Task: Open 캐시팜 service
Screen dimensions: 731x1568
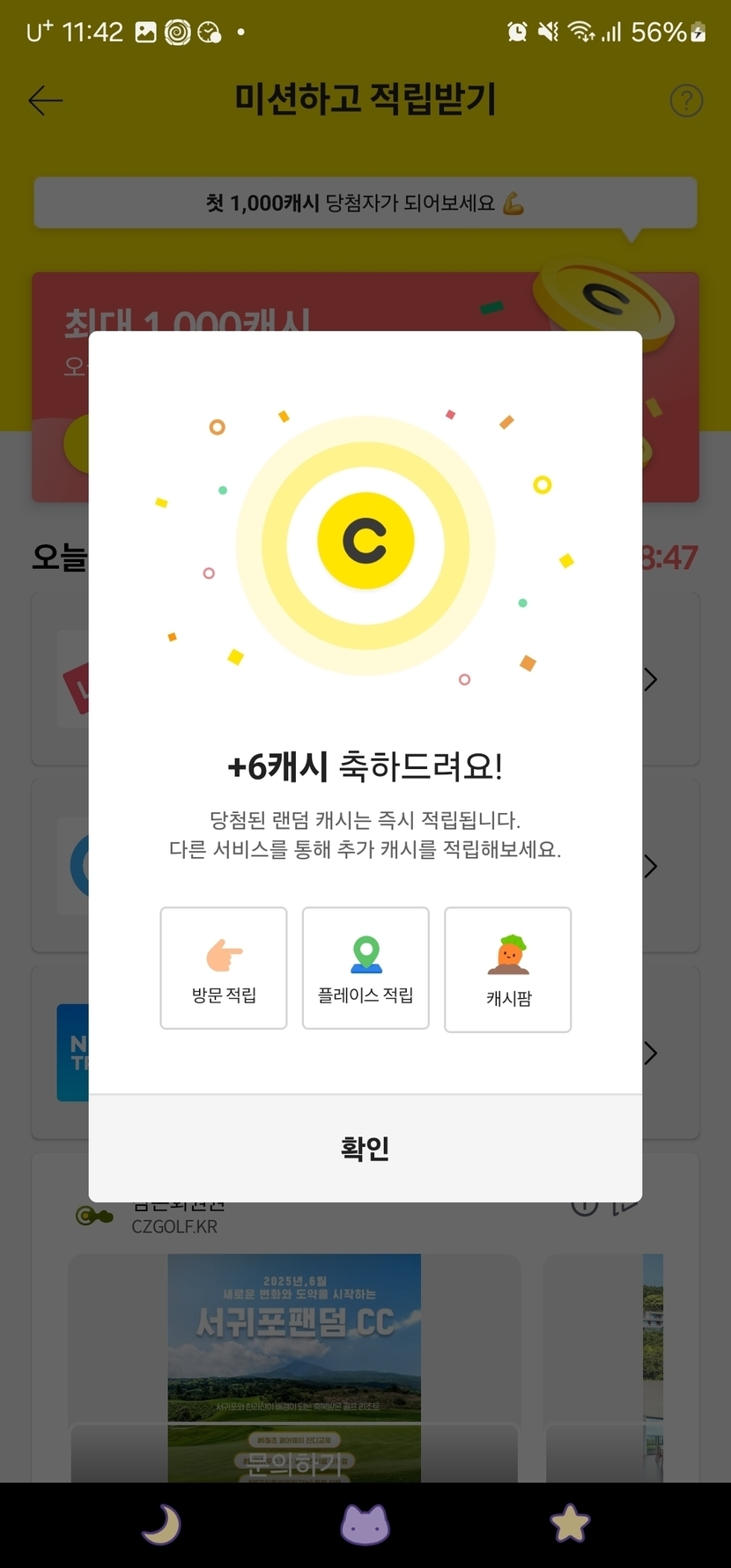Action: tap(508, 970)
